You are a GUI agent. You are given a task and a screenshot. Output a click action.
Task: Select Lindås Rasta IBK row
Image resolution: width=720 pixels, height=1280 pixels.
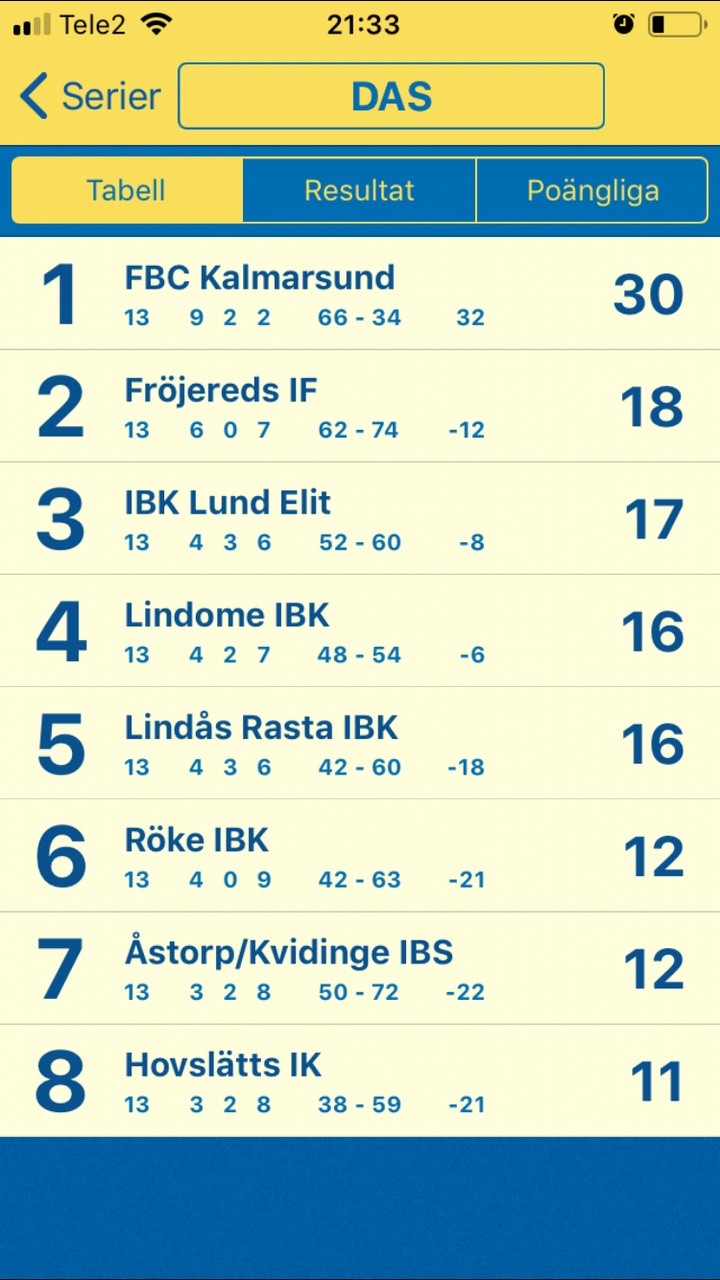click(x=360, y=743)
